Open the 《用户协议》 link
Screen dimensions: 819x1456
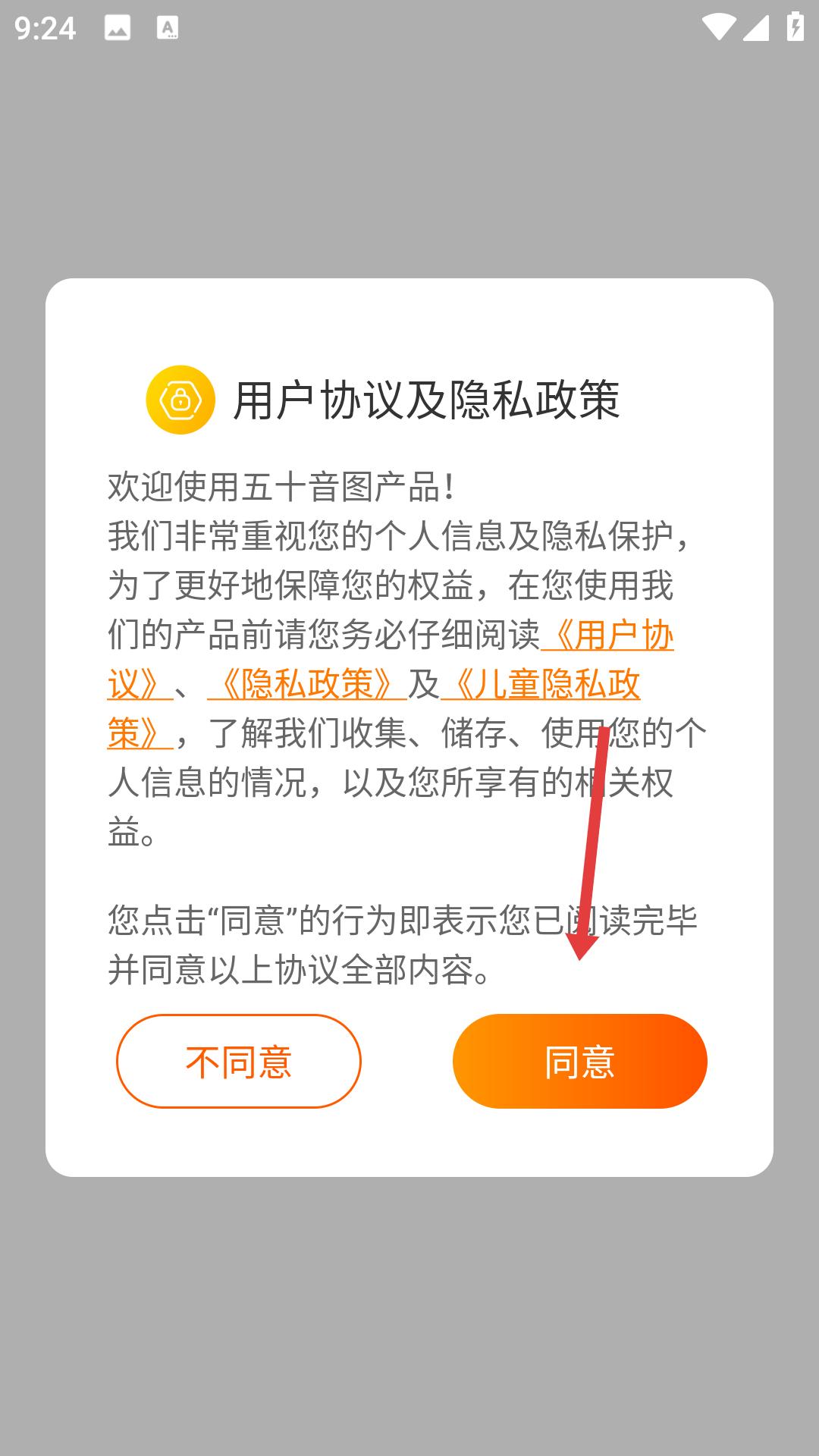pyautogui.click(x=607, y=635)
